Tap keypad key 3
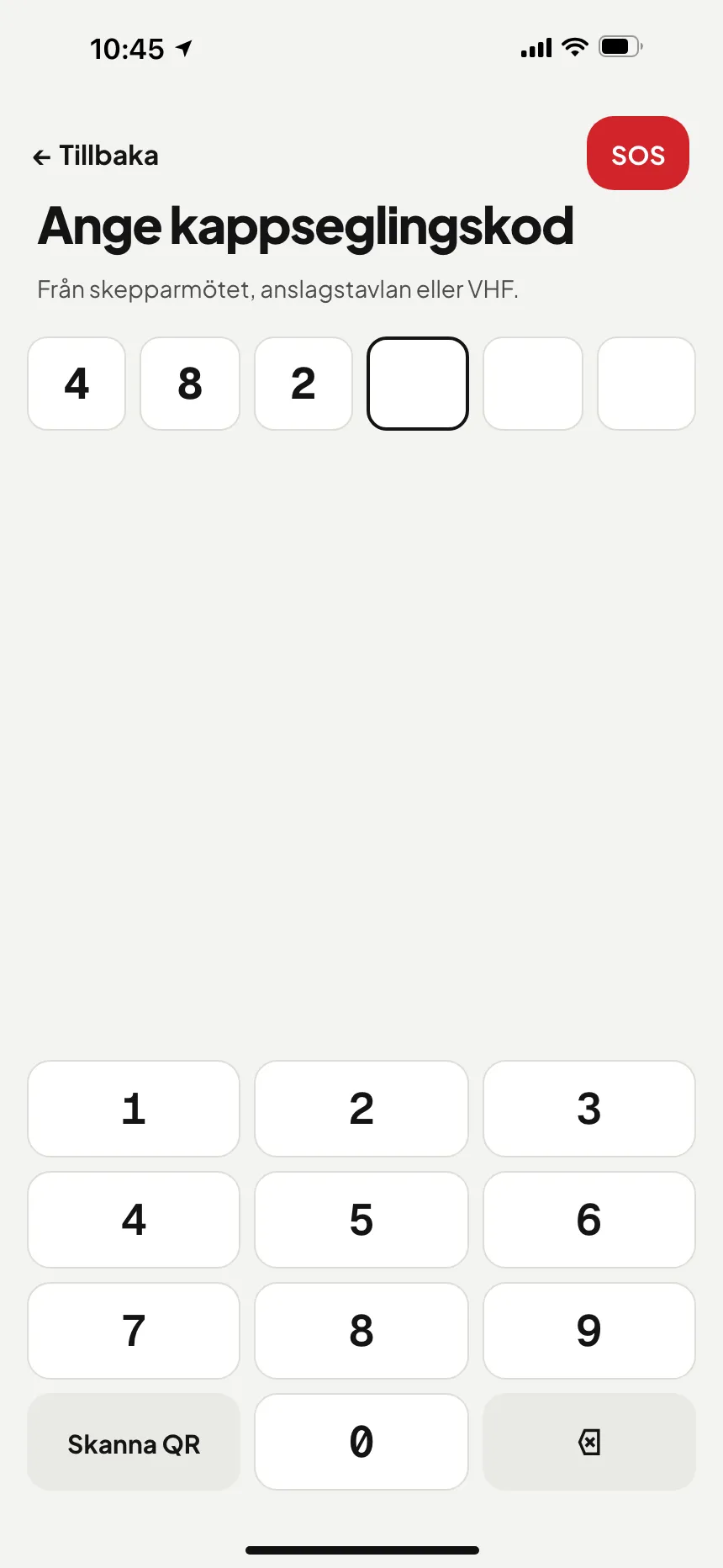Viewport: 723px width, 1568px height. [x=589, y=1109]
